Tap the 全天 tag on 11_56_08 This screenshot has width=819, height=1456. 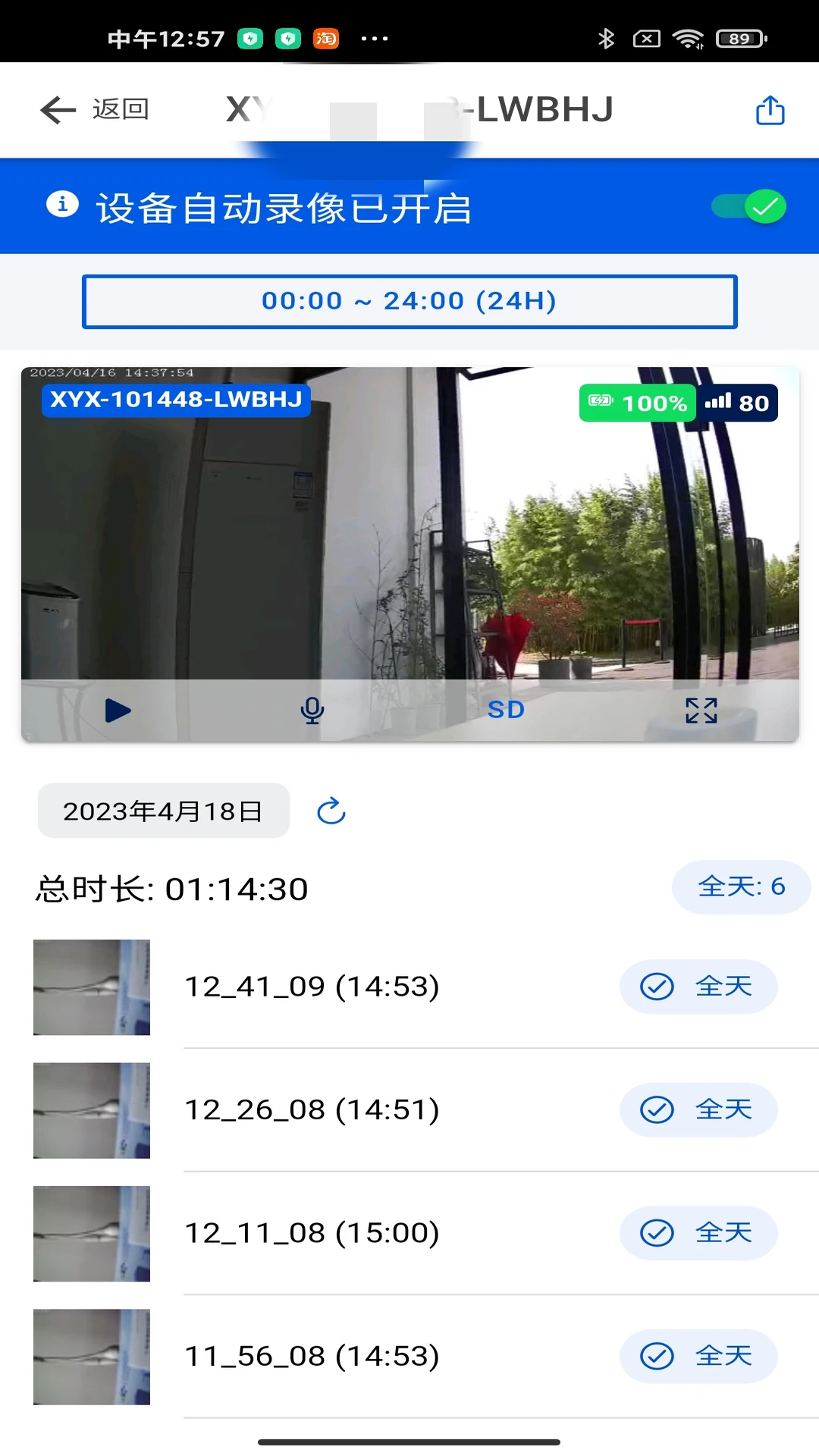coord(698,1356)
